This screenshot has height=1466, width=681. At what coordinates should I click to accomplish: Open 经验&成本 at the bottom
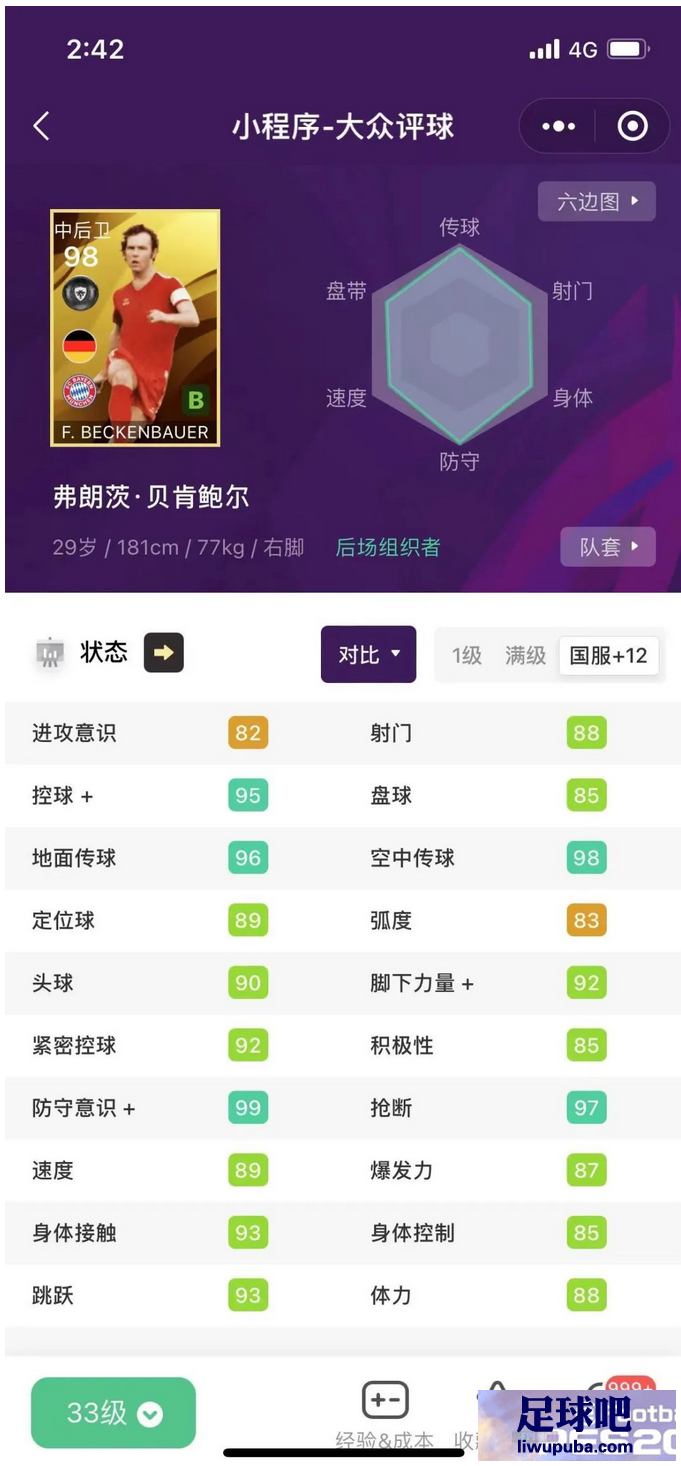point(385,1415)
